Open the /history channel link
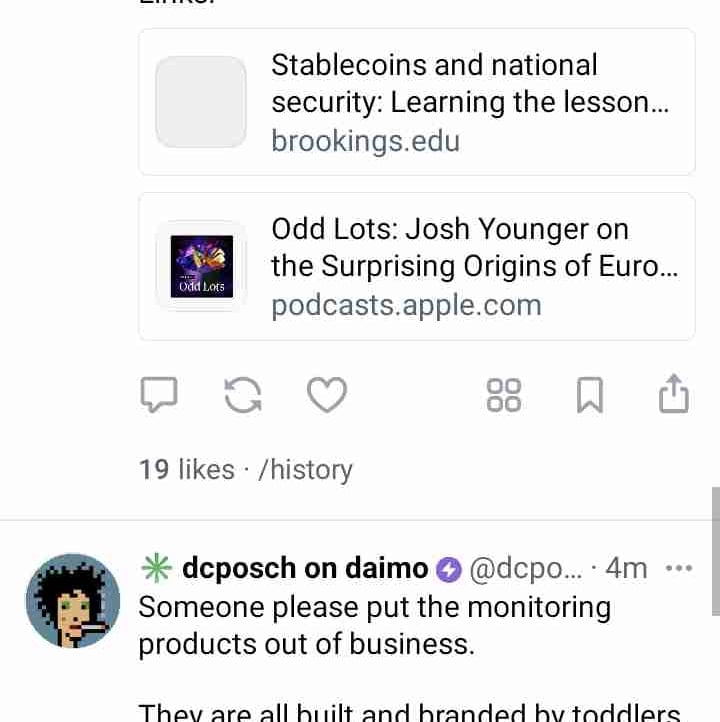This screenshot has width=720, height=722. (x=305, y=470)
